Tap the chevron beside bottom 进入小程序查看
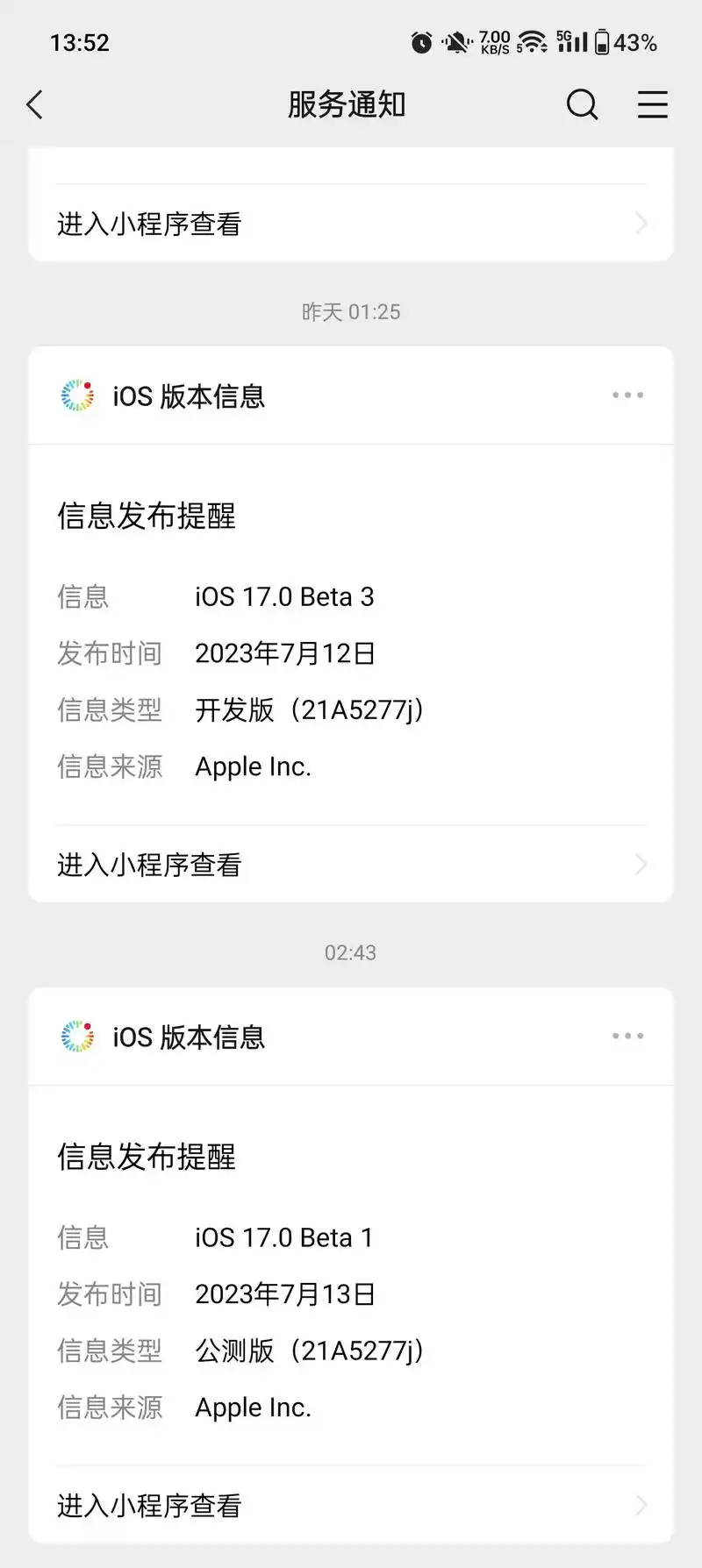The image size is (702, 1568). tap(641, 1505)
